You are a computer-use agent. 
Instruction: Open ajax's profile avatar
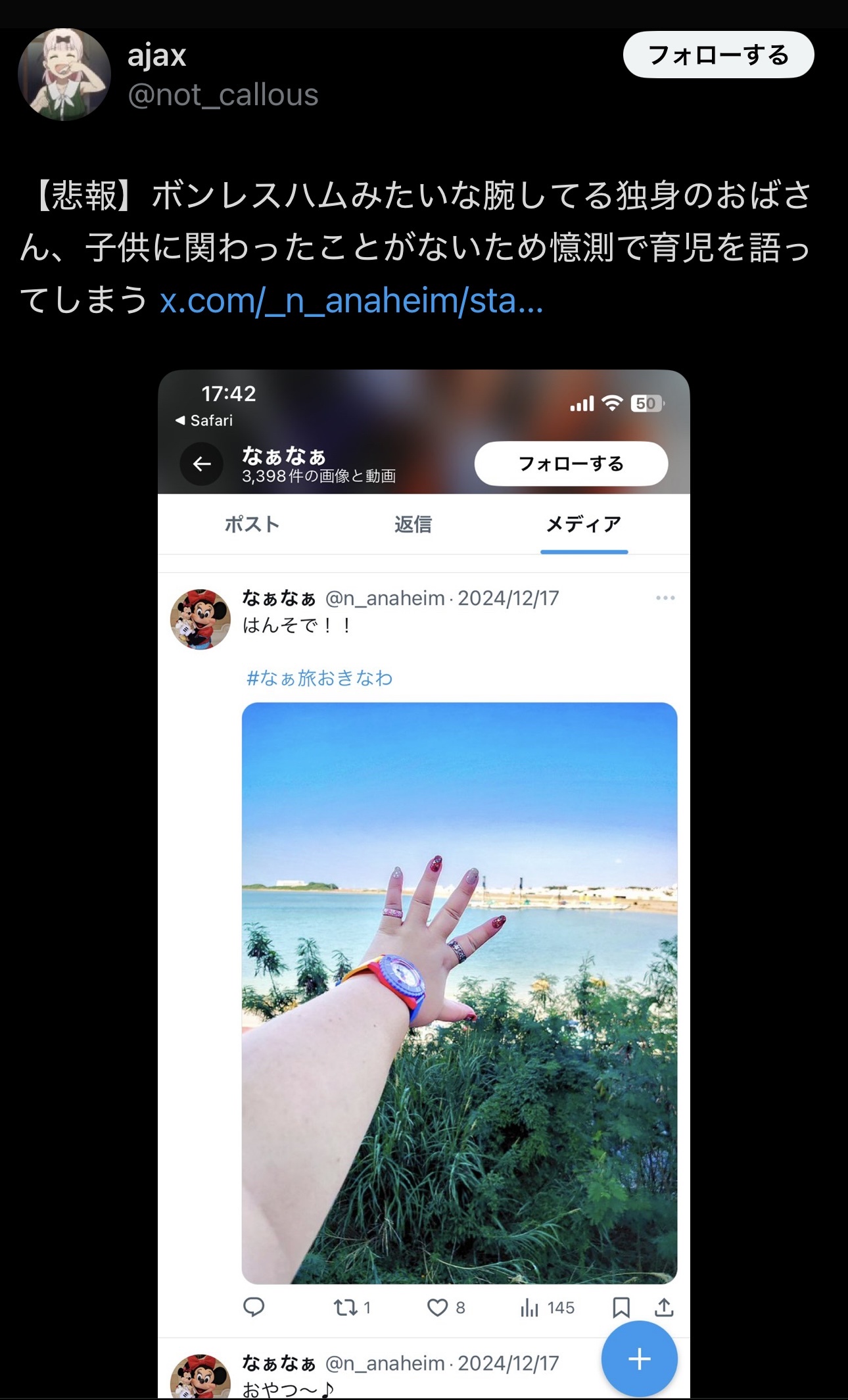click(64, 74)
